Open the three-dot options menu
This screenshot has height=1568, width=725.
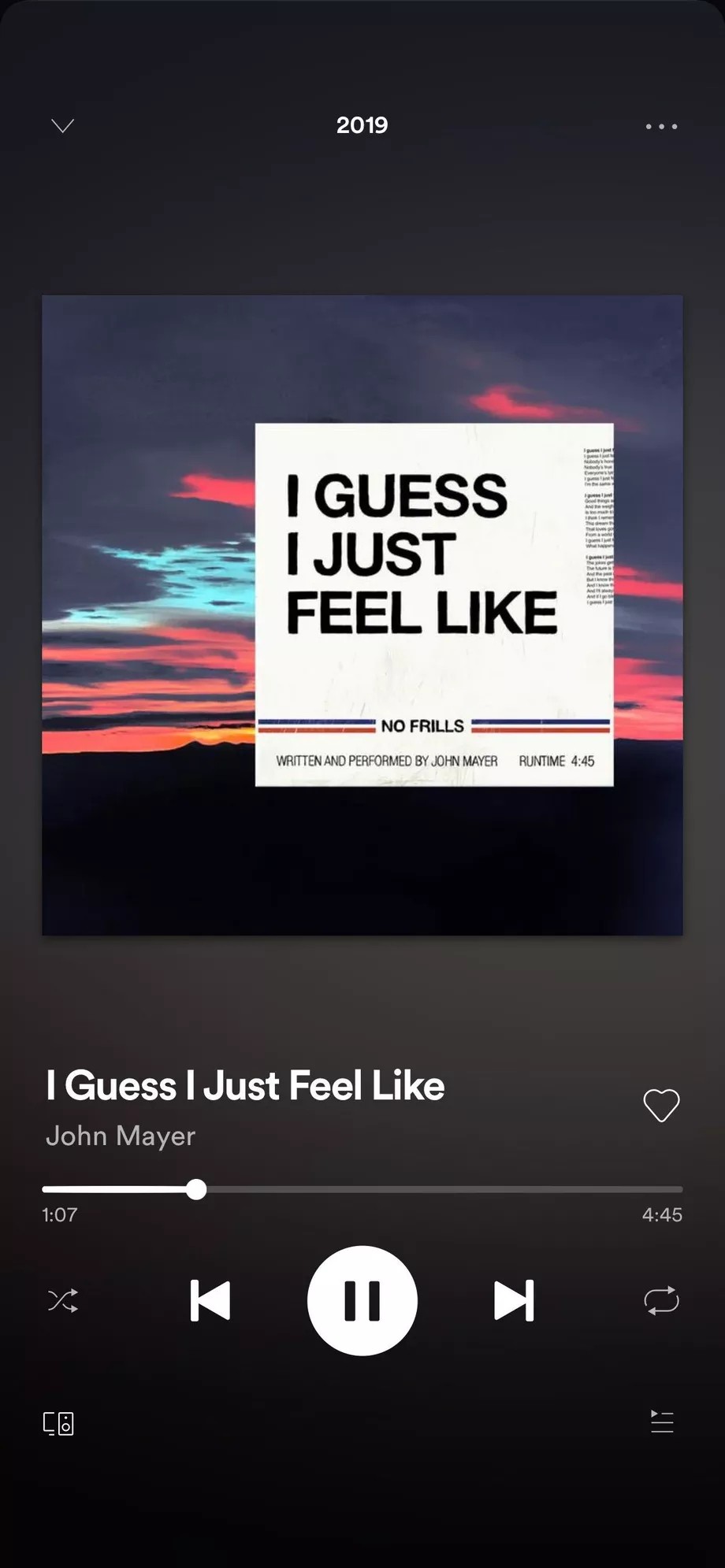661,126
